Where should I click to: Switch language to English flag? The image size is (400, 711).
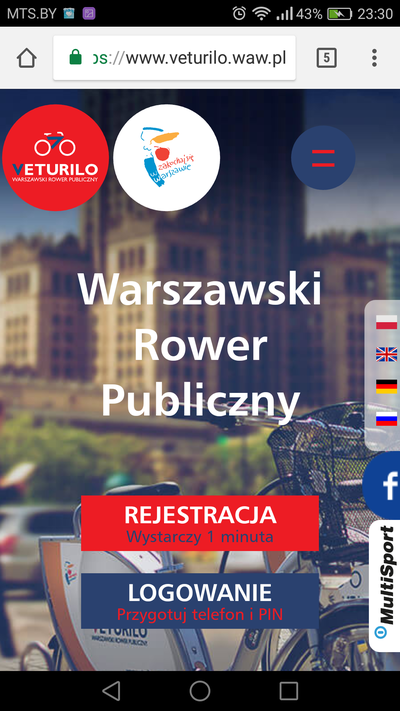tap(386, 354)
